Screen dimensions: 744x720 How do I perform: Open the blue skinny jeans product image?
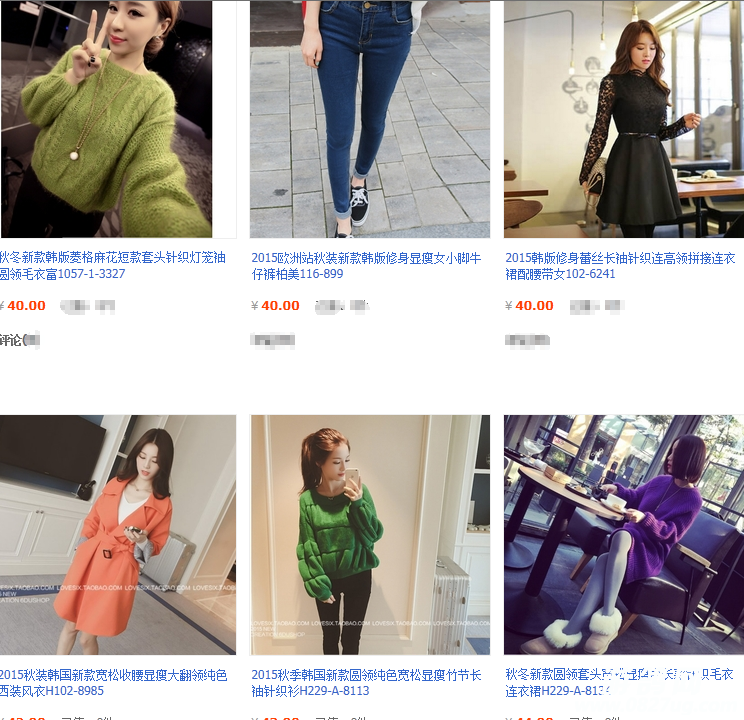[369, 118]
